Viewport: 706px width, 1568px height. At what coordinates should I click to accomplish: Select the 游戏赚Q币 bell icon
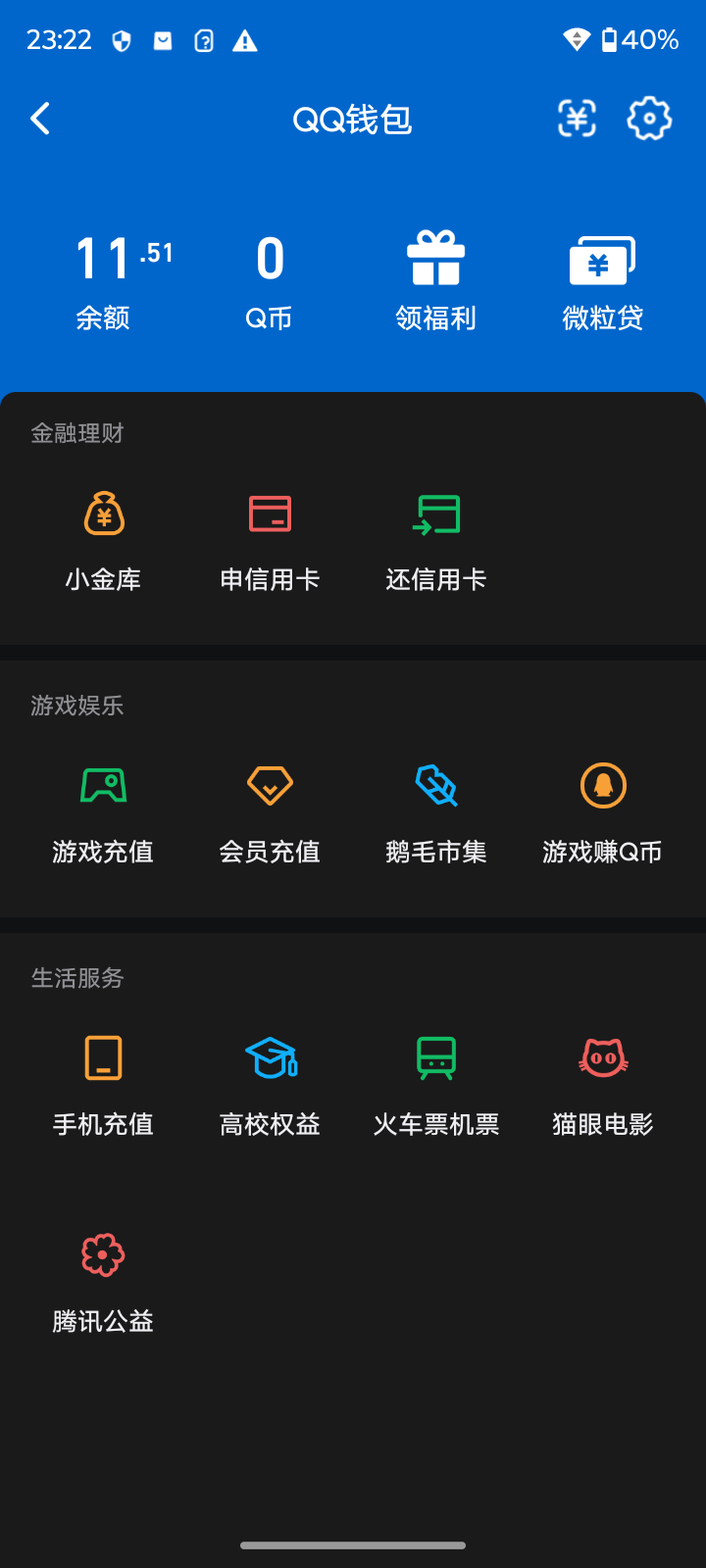602,785
